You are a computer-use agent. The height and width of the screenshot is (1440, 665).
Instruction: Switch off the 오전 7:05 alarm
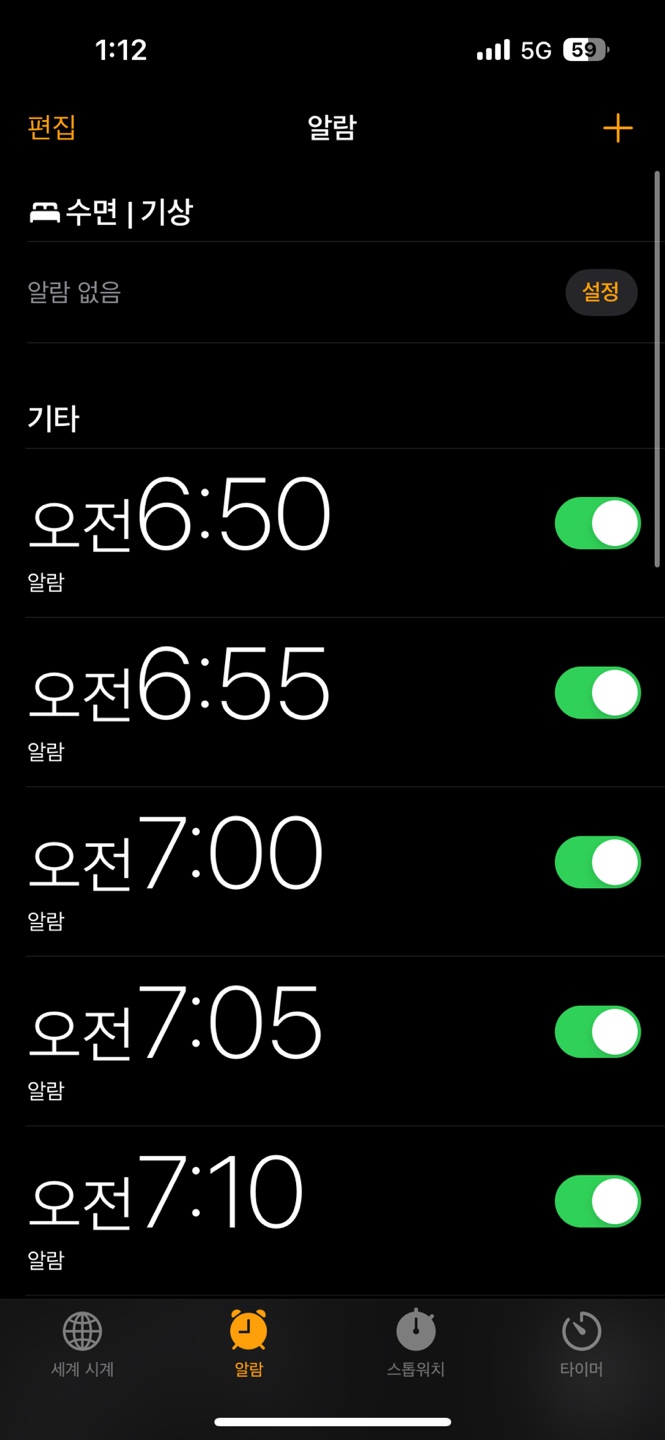(598, 1032)
